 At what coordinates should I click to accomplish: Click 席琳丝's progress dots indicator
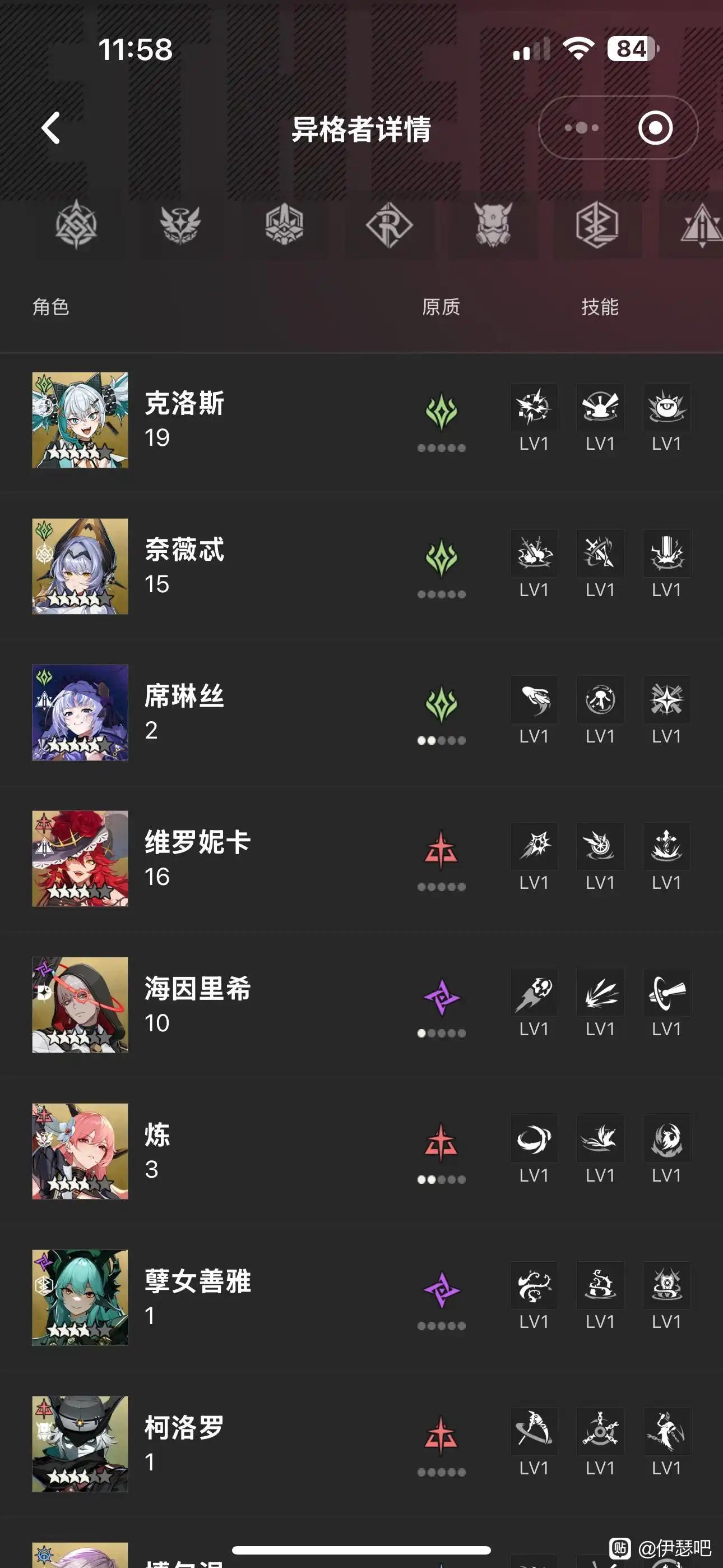point(442,740)
